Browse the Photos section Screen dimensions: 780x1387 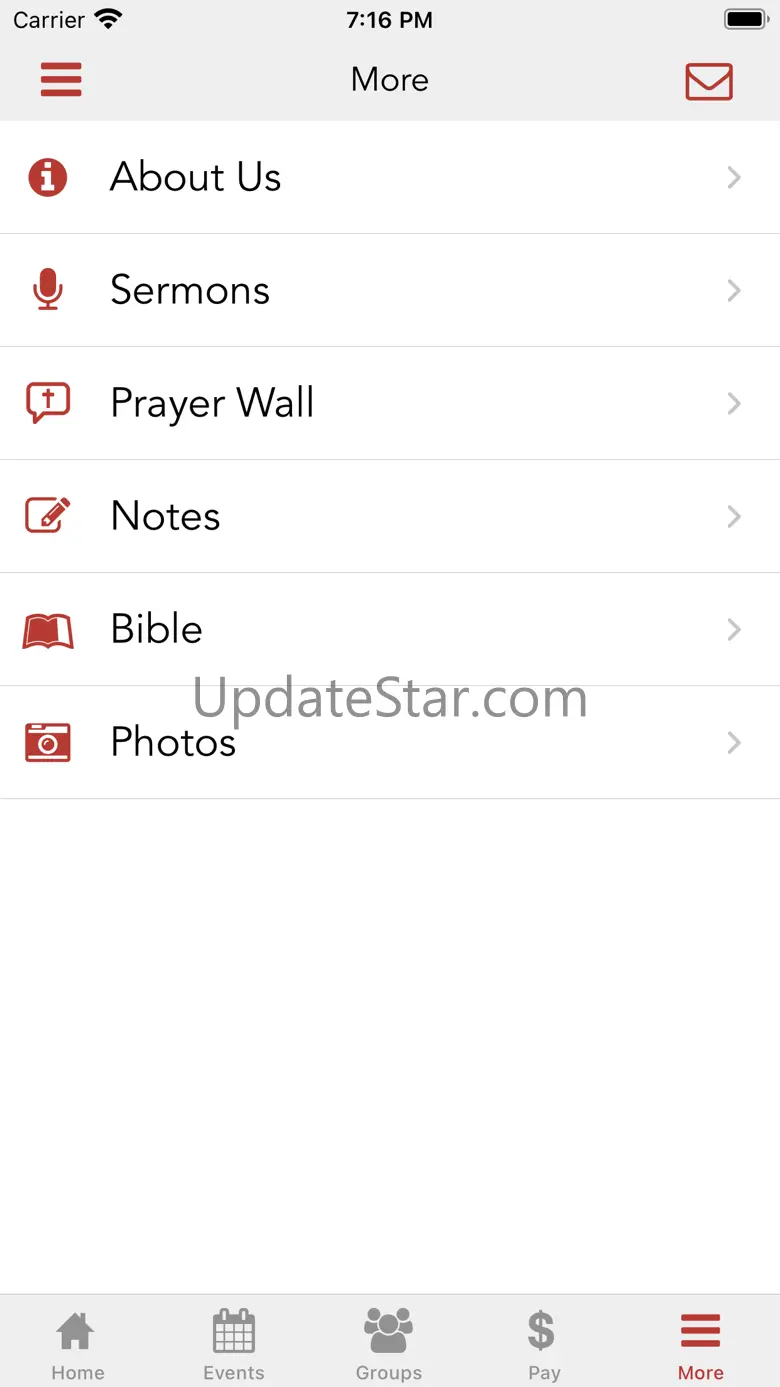pos(390,742)
